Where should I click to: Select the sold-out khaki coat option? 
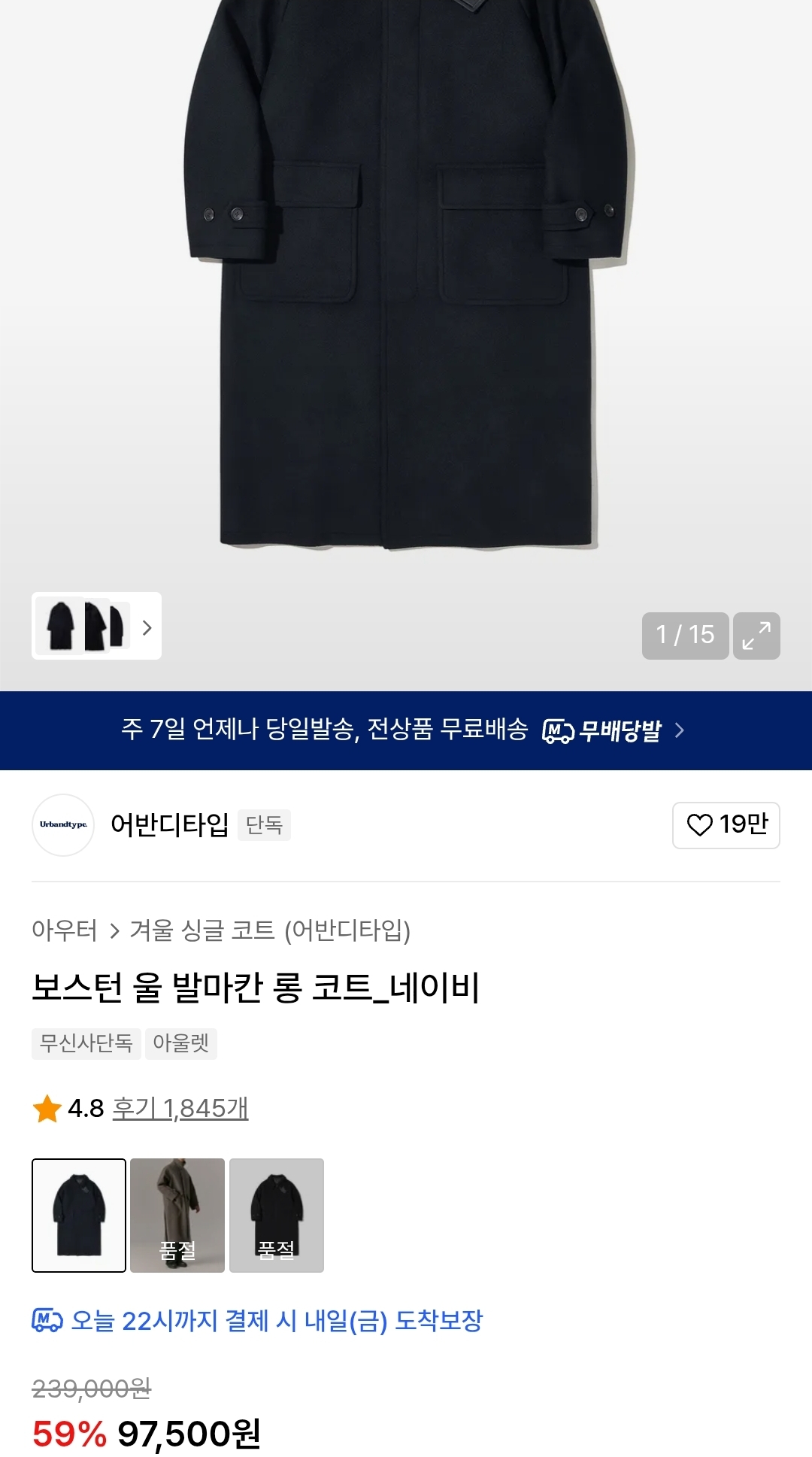point(177,1216)
